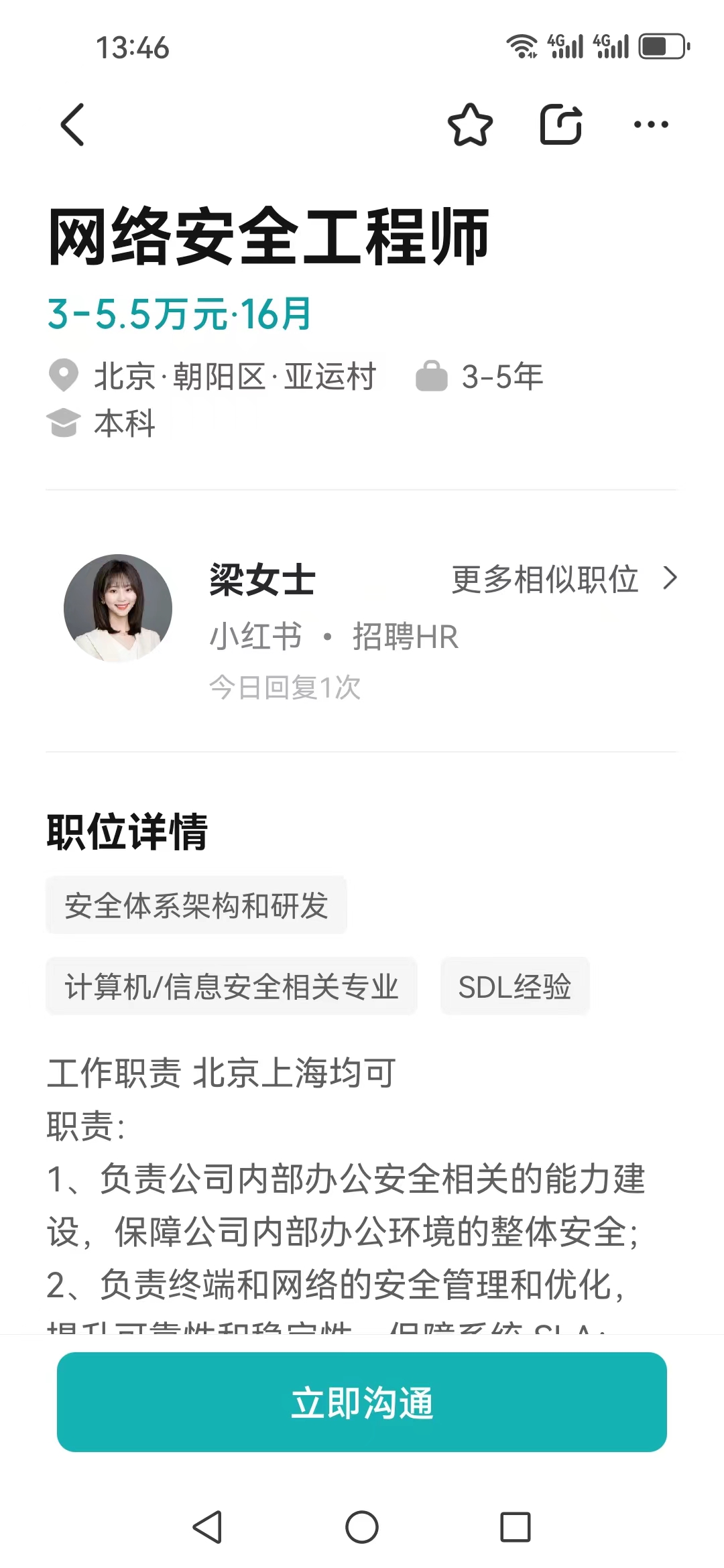Share this job posting

pos(561,125)
